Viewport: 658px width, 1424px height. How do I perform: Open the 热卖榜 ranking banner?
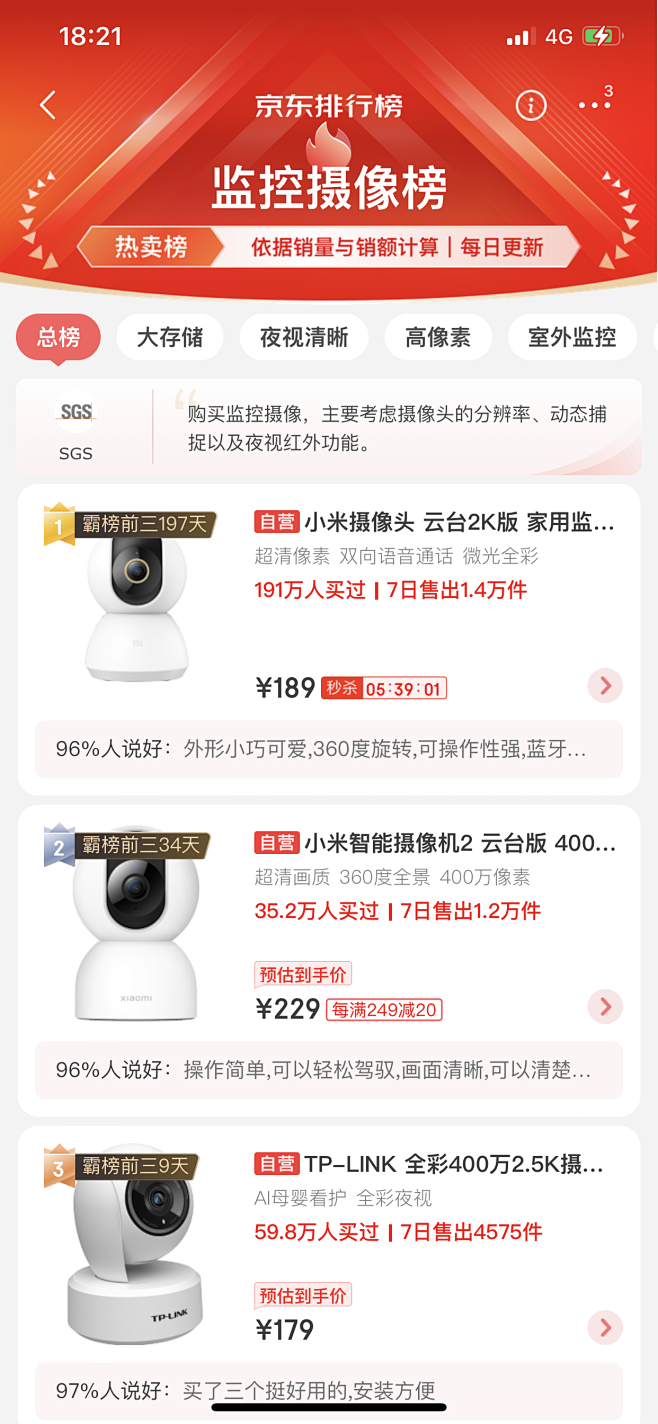tap(150, 247)
